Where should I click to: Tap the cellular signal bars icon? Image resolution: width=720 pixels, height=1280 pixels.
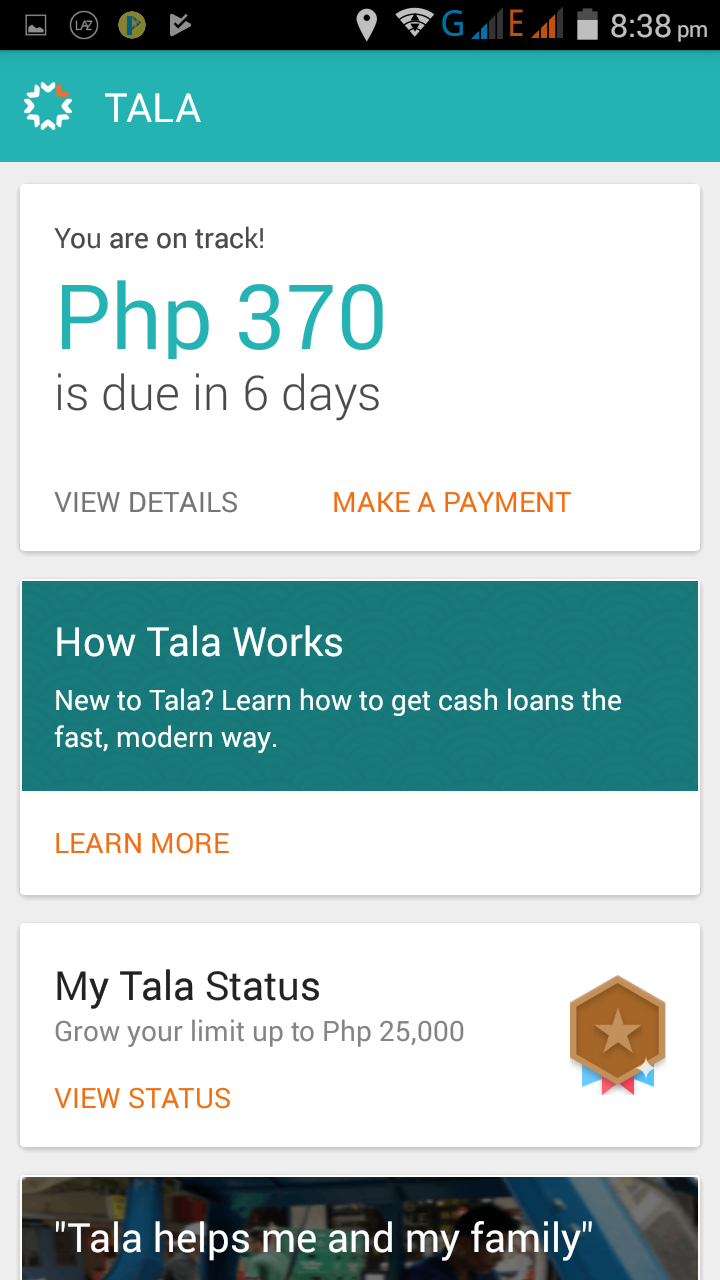pos(487,25)
